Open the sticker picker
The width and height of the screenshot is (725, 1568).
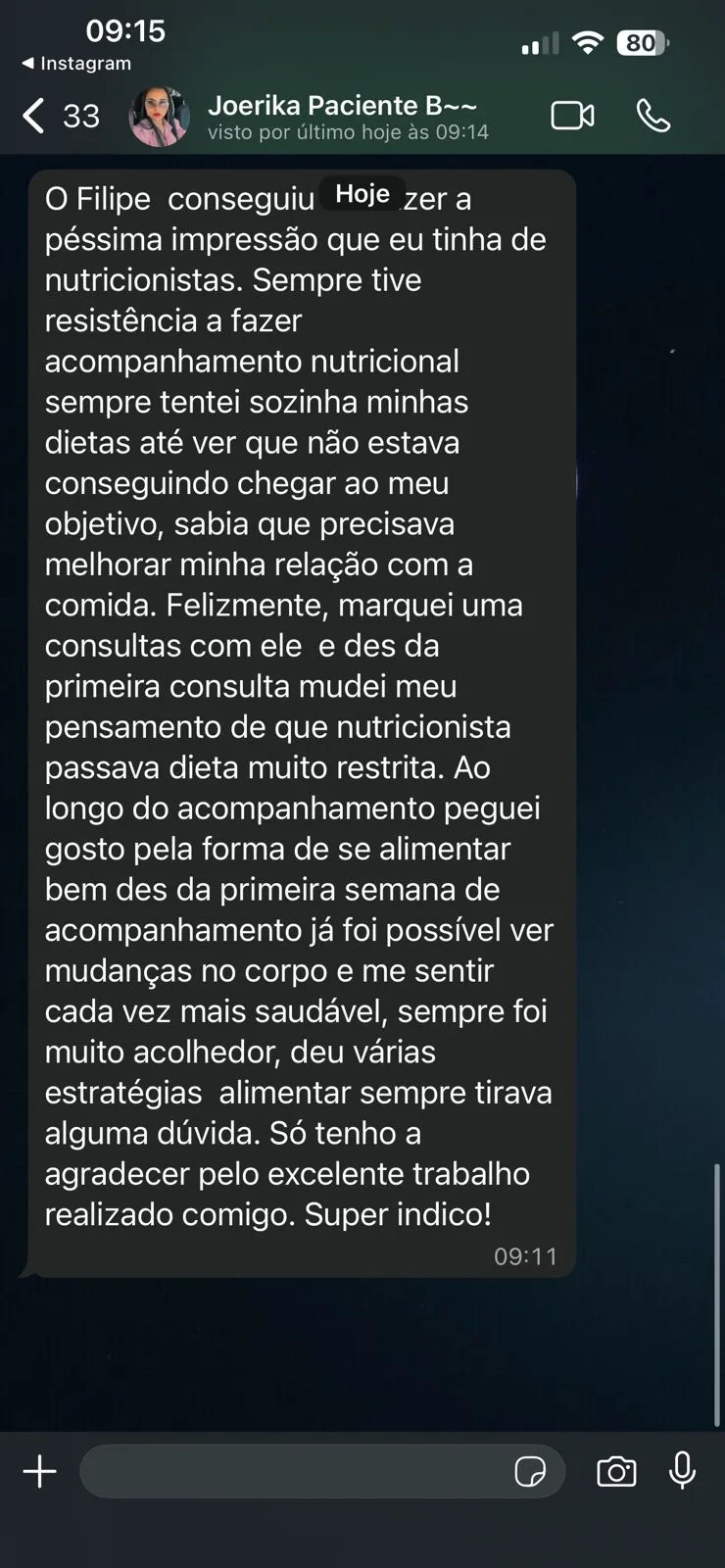click(x=530, y=1472)
